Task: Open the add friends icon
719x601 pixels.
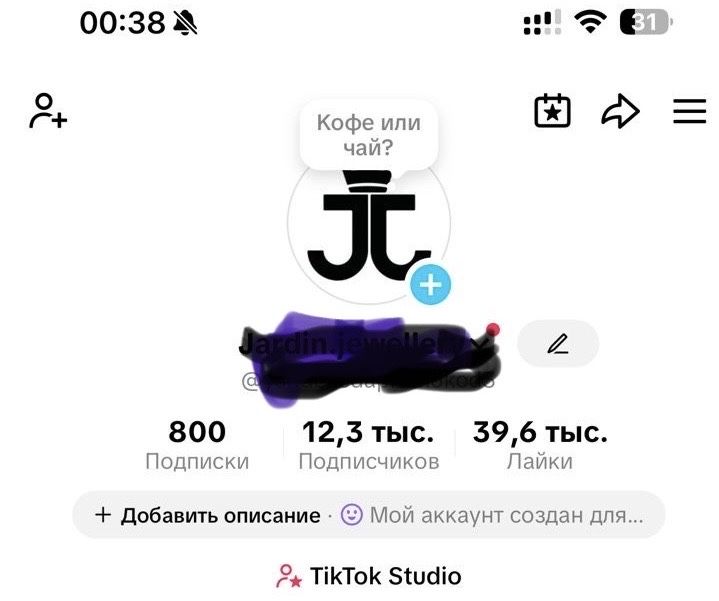Action: [x=48, y=111]
